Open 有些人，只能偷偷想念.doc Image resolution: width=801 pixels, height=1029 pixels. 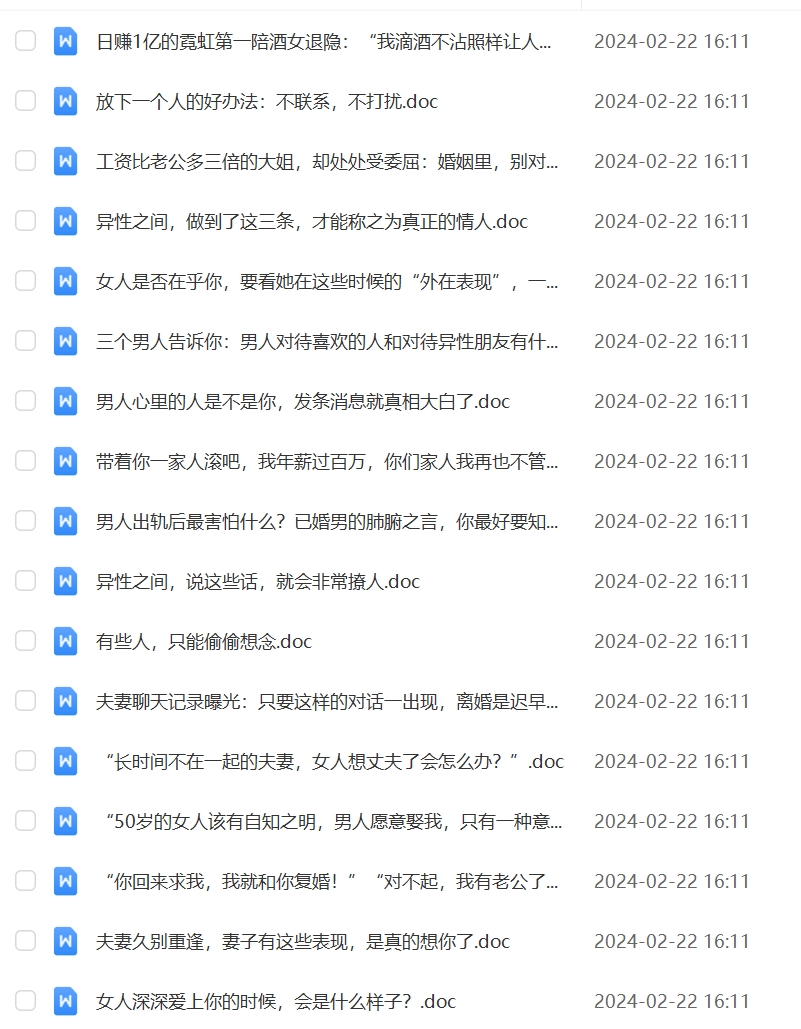click(204, 641)
